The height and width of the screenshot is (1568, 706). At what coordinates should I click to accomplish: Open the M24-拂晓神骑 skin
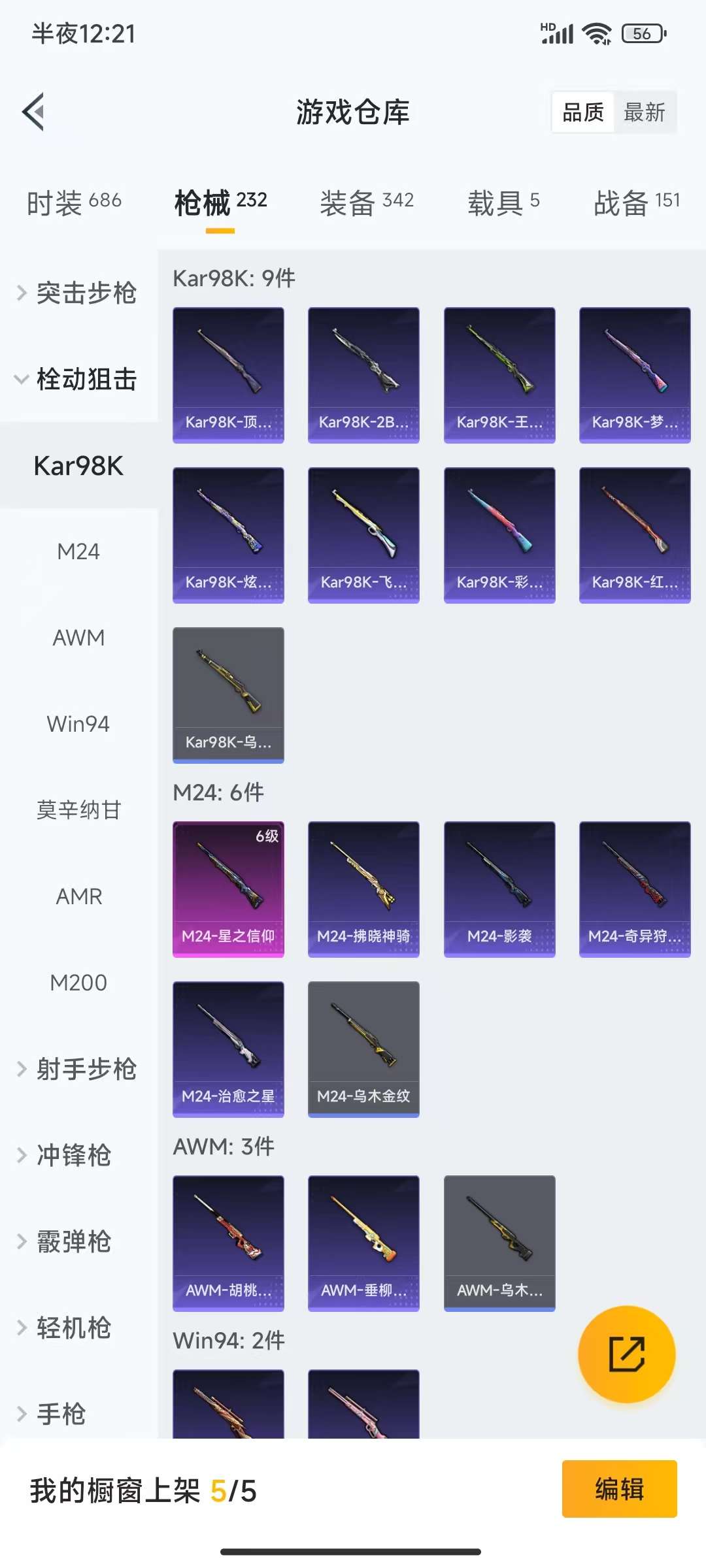(363, 889)
